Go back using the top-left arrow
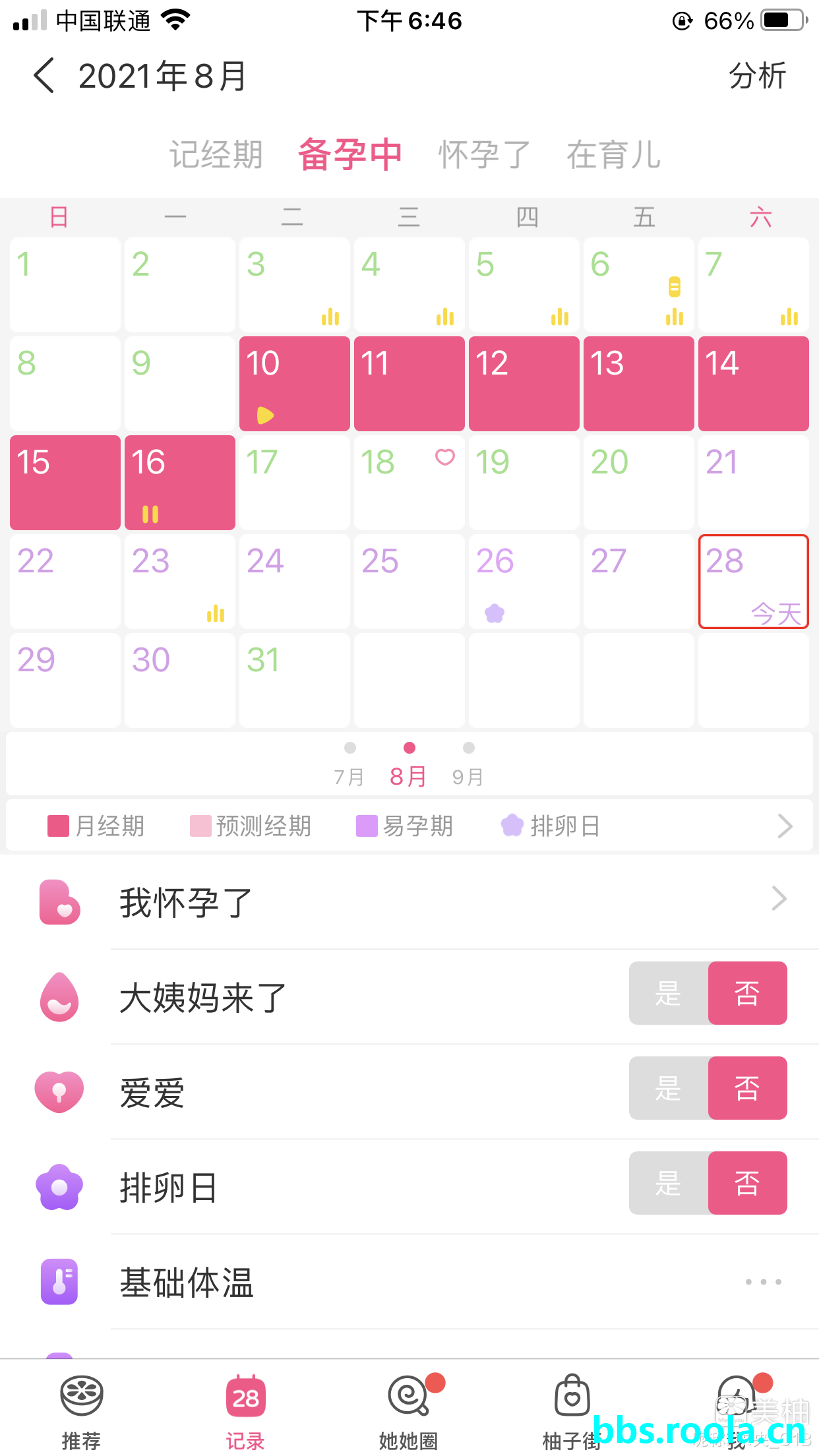The height and width of the screenshot is (1456, 819). 44,75
